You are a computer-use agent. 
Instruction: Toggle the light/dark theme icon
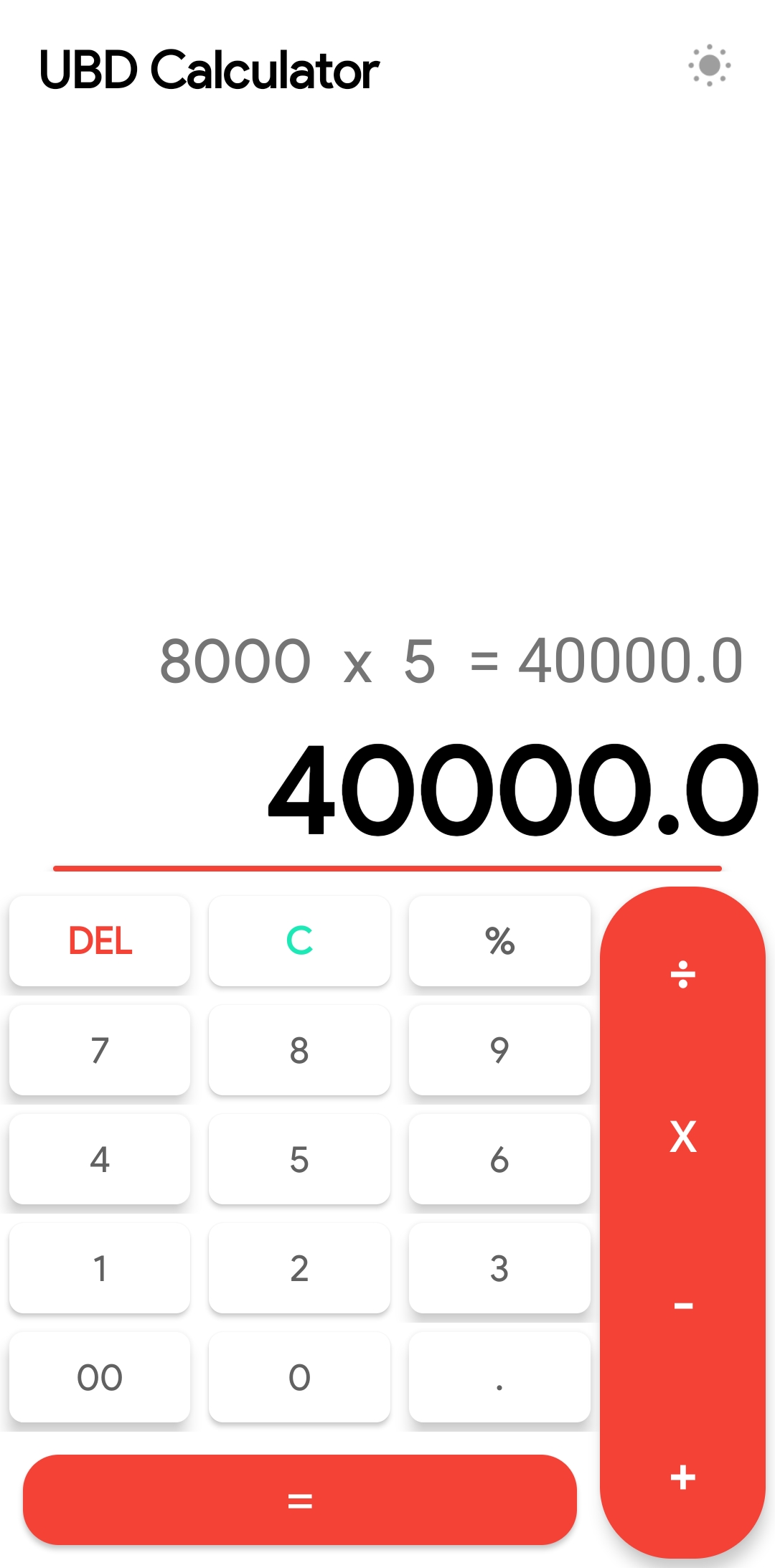[709, 65]
